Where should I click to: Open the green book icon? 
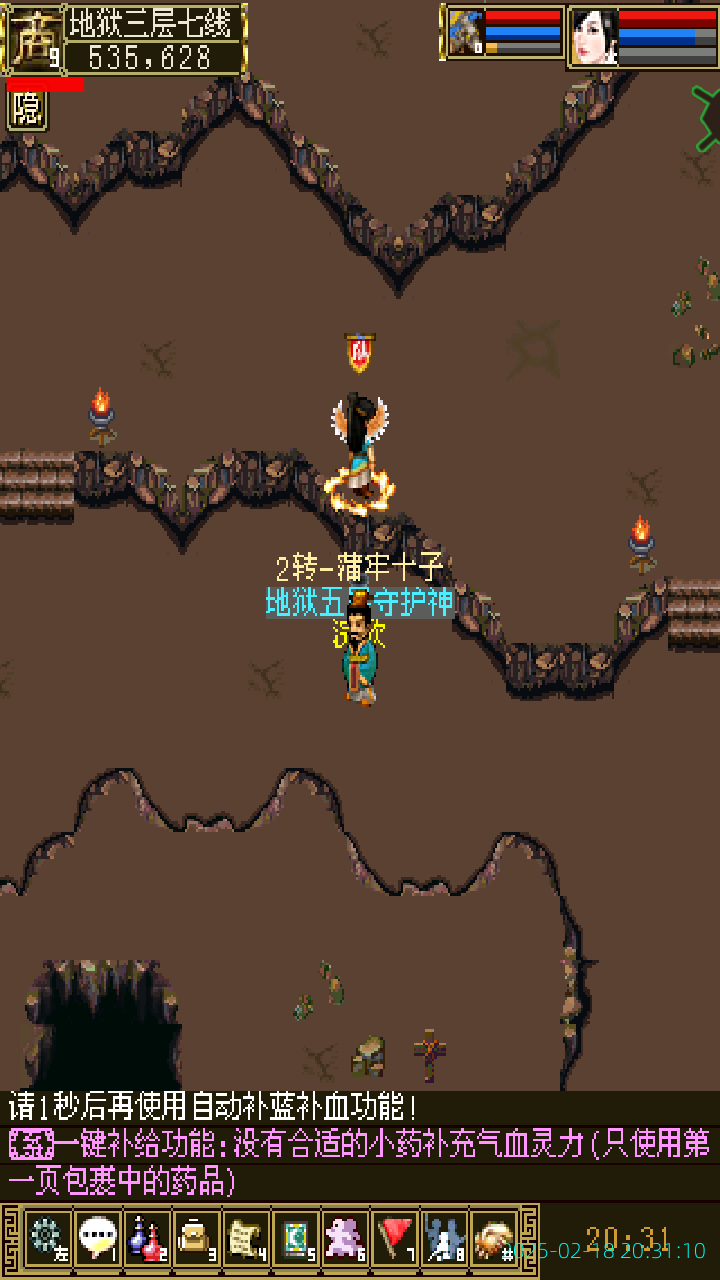click(x=296, y=1238)
